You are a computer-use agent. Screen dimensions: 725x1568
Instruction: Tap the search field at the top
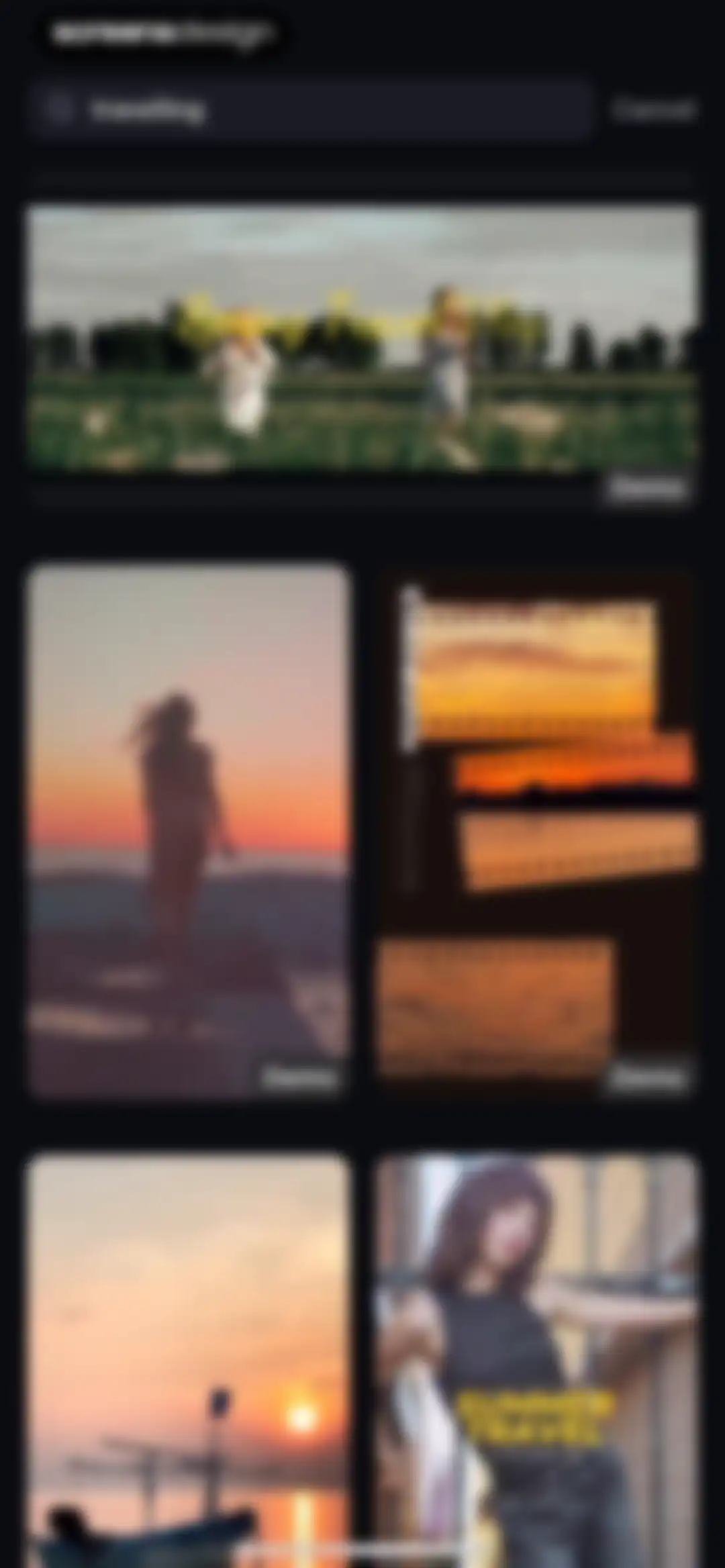coord(310,109)
